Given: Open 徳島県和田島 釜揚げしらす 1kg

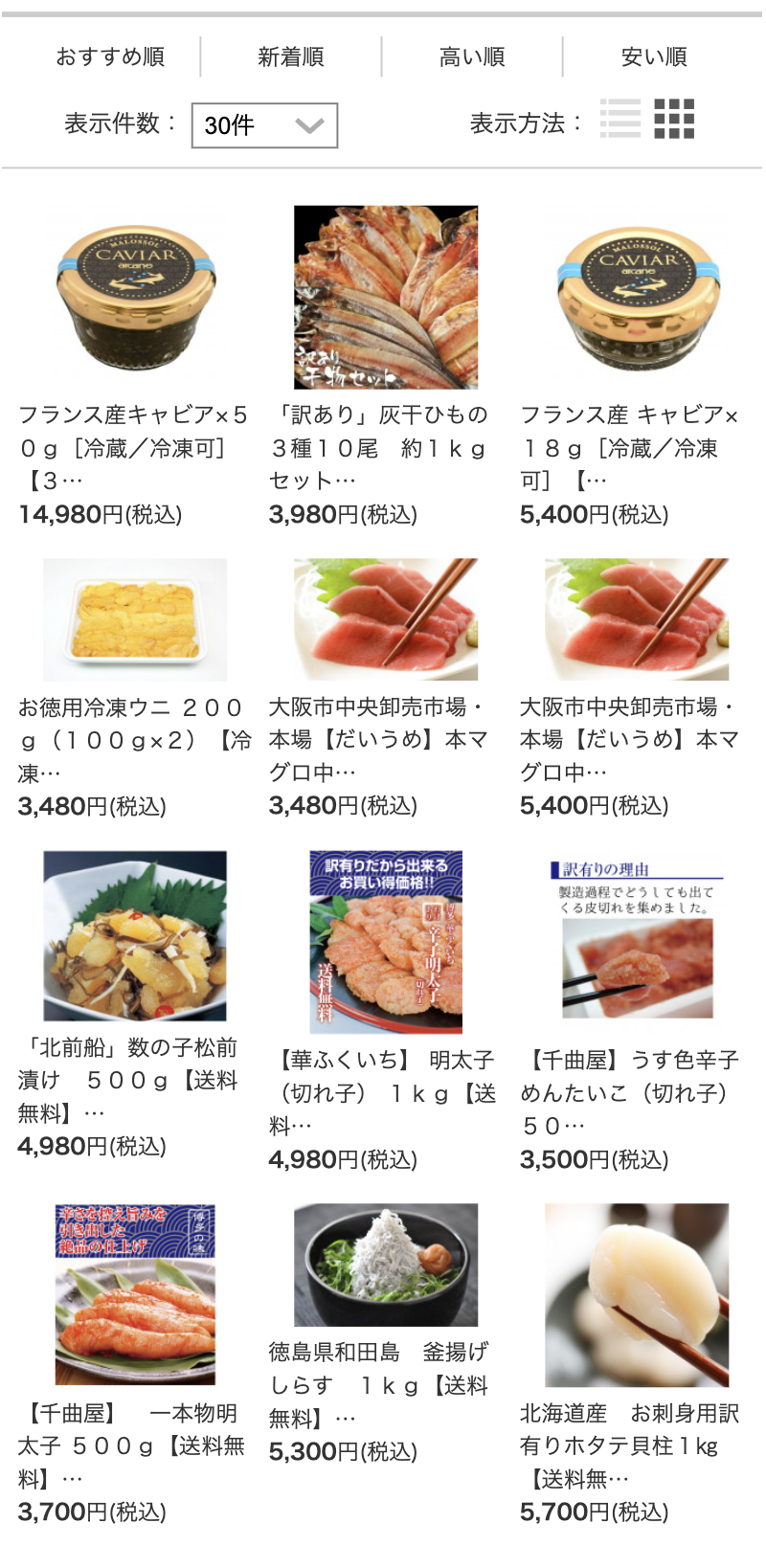Looking at the screenshot, I should pyautogui.click(x=385, y=1266).
